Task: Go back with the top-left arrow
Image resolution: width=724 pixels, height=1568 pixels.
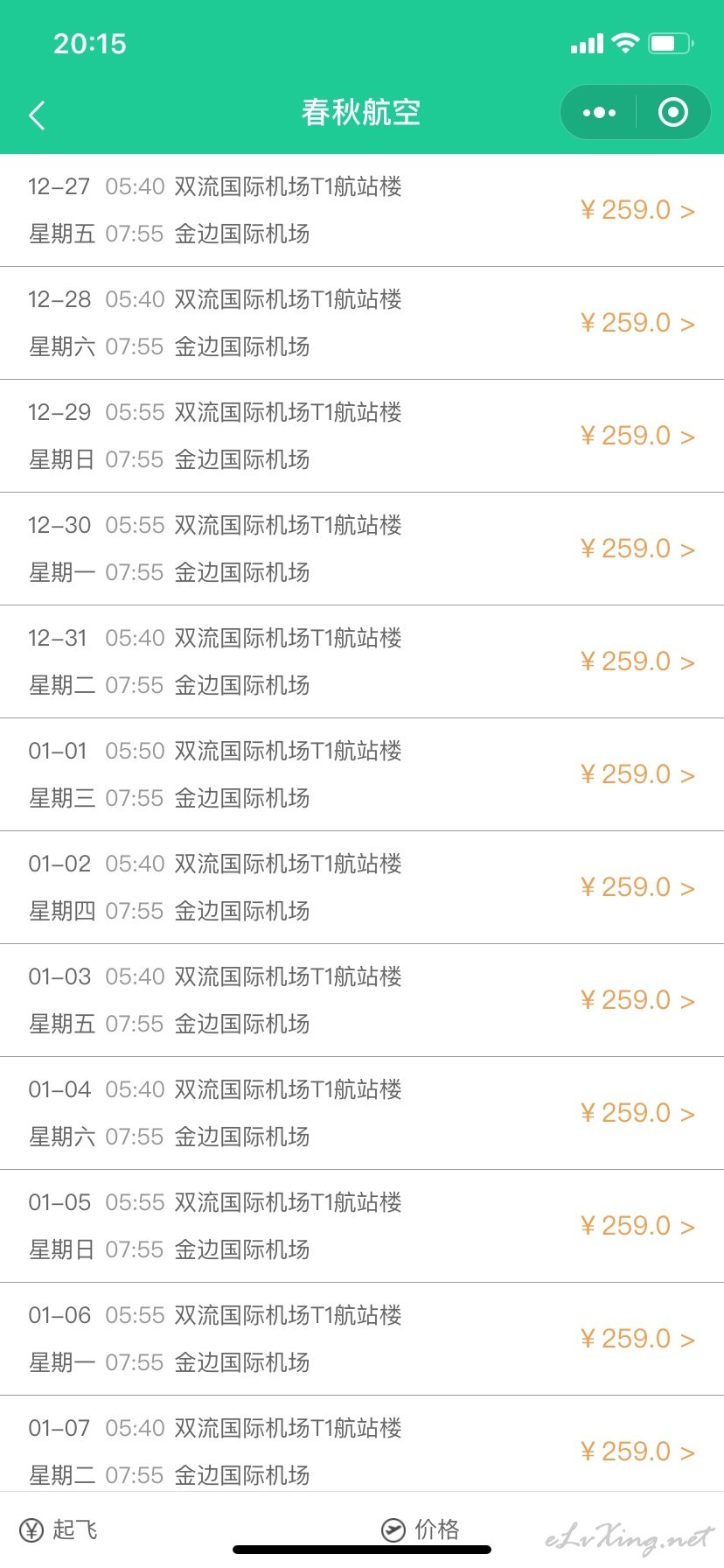Action: (37, 115)
